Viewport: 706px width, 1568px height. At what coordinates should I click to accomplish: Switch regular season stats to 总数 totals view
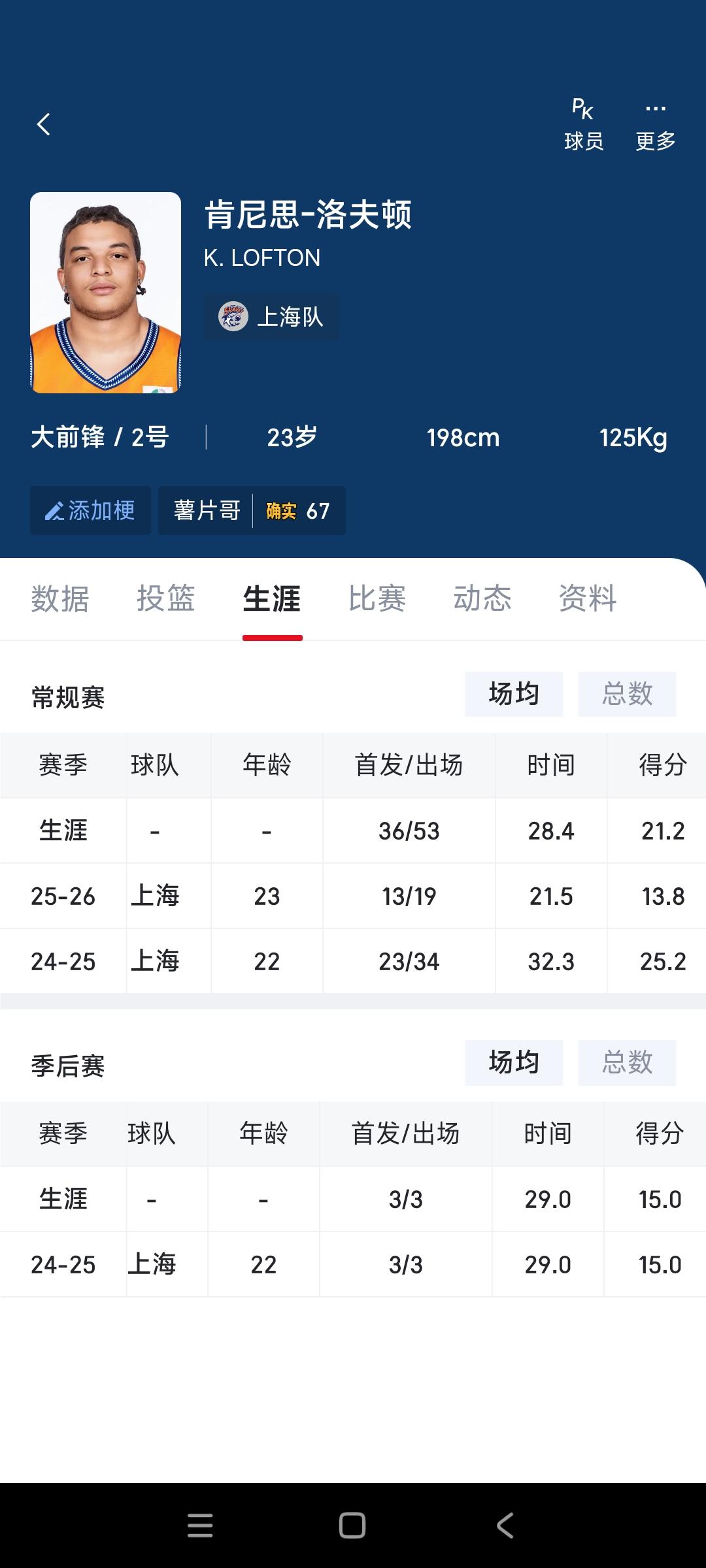pos(627,694)
